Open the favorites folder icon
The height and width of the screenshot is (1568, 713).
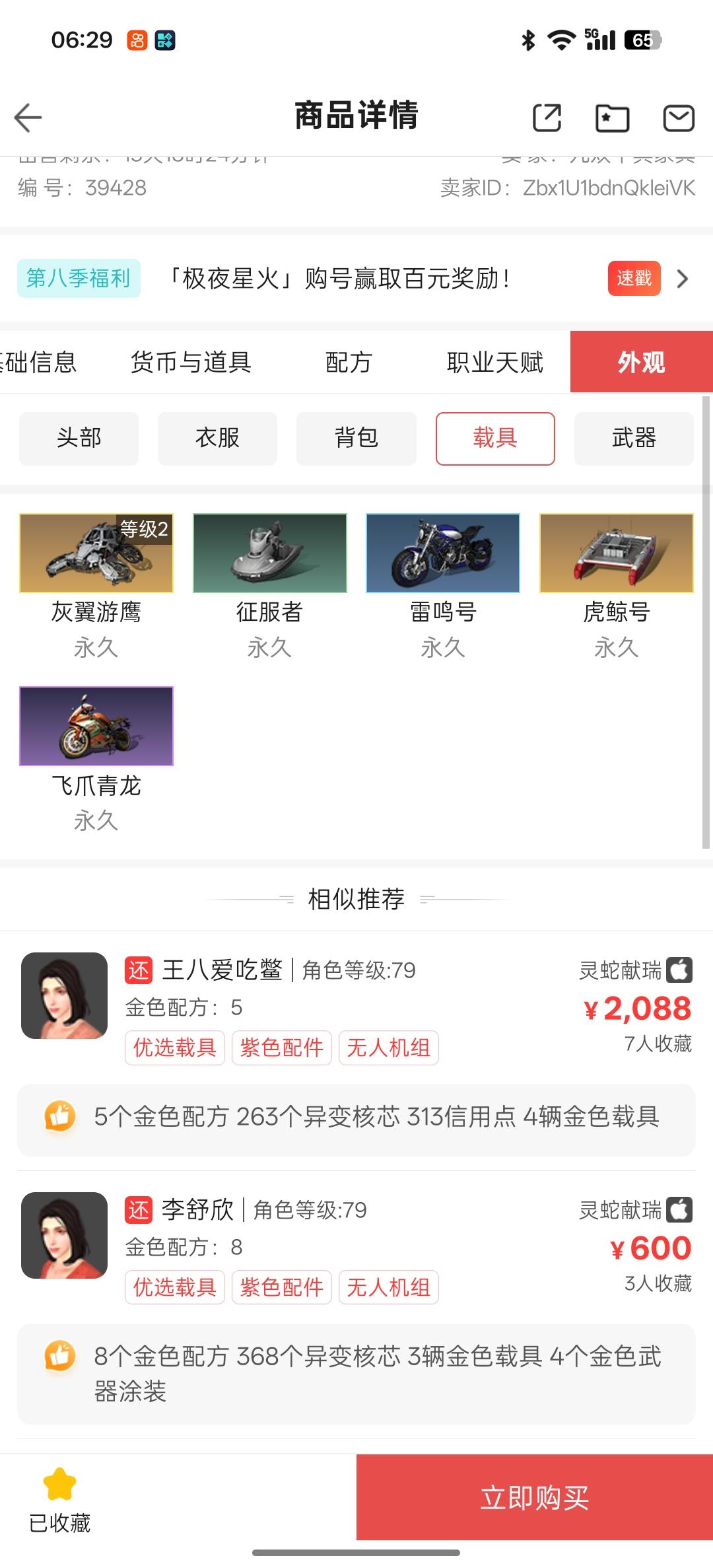click(612, 118)
